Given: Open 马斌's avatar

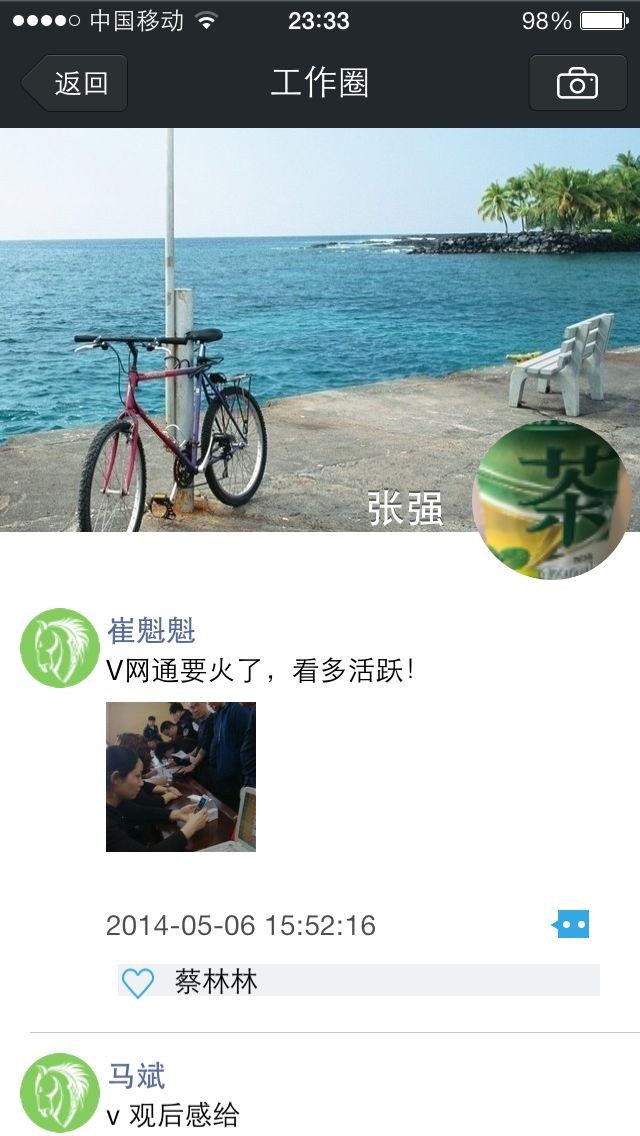Looking at the screenshot, I should pos(60,1093).
